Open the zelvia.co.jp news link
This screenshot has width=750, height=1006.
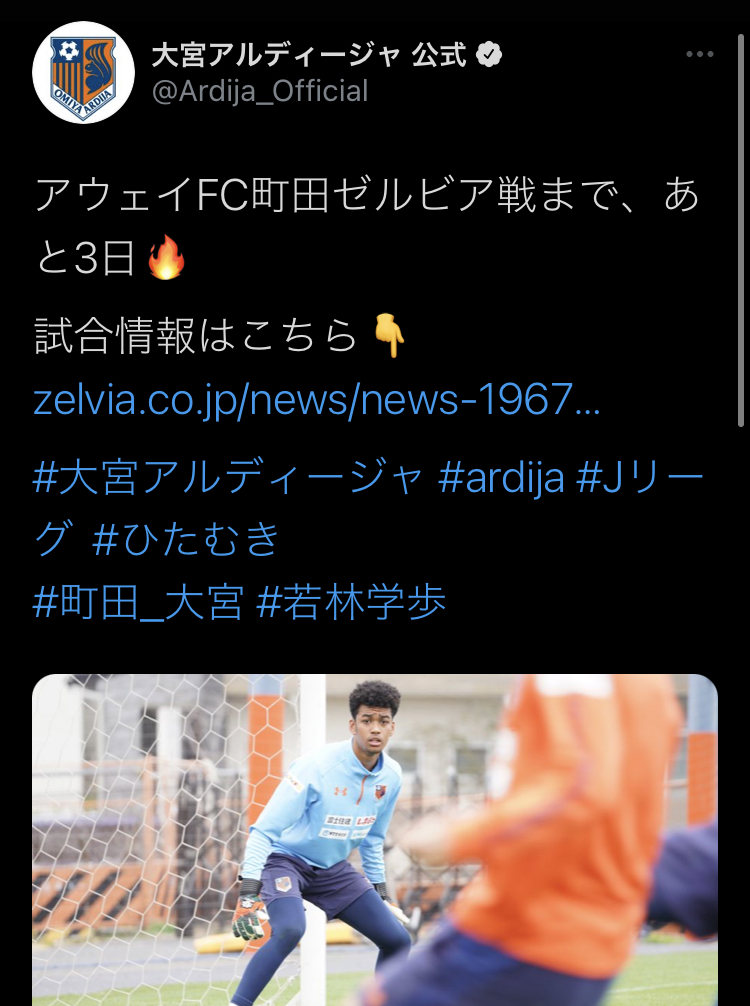point(316,401)
